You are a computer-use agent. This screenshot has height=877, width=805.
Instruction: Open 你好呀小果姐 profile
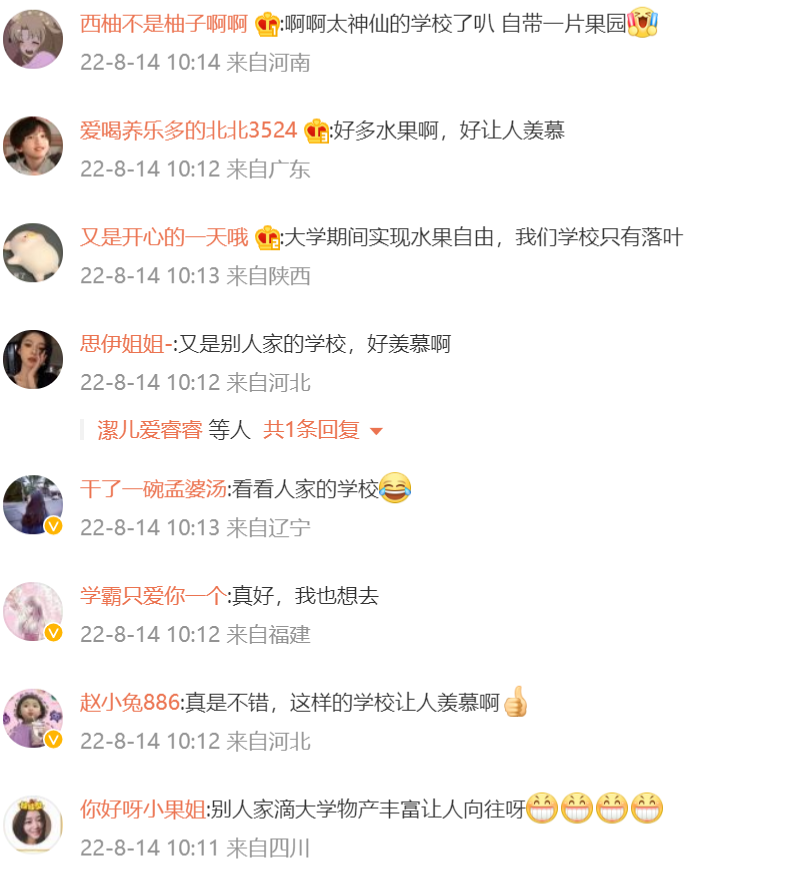(x=142, y=810)
